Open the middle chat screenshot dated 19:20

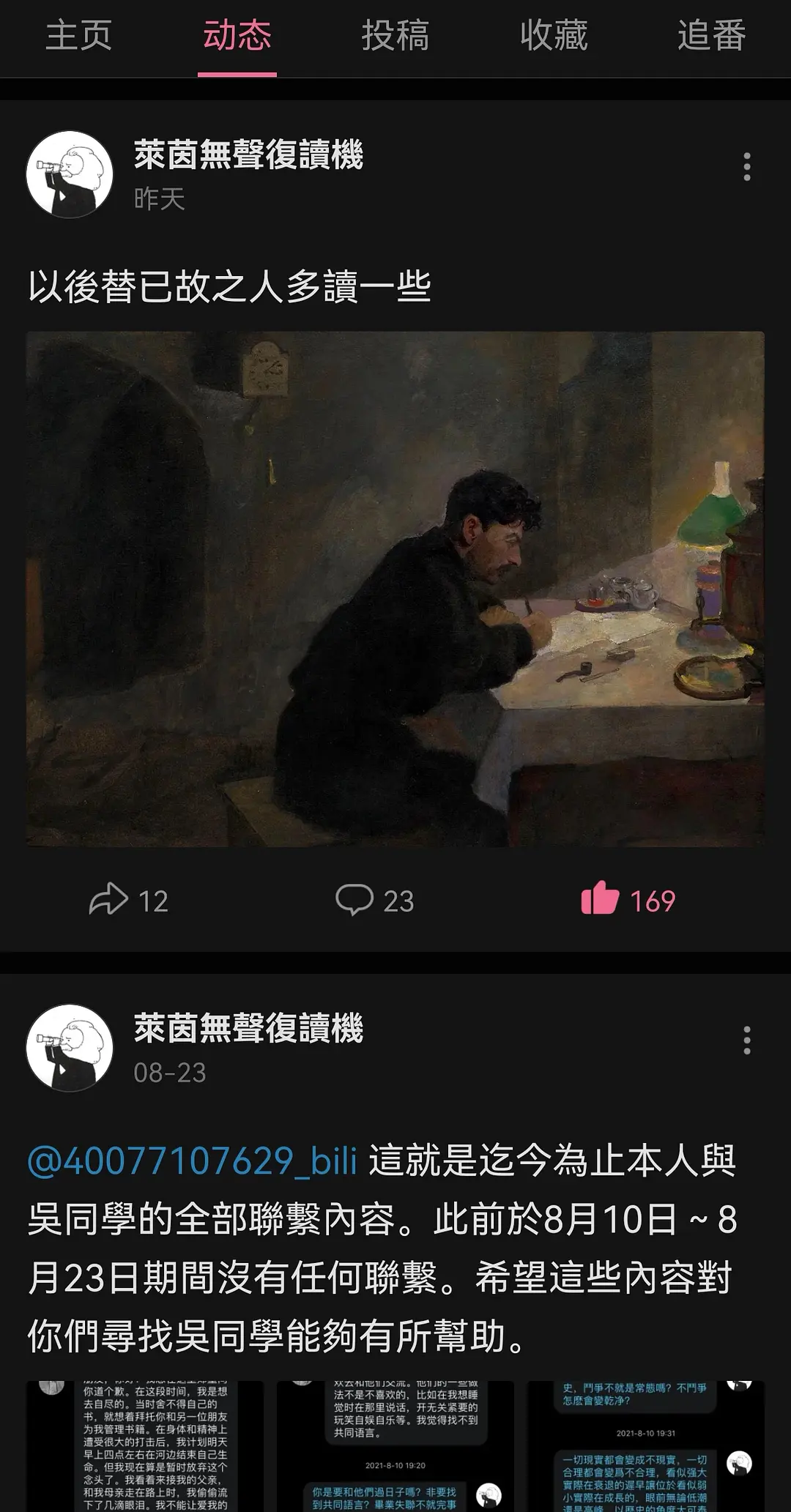coord(395,1446)
